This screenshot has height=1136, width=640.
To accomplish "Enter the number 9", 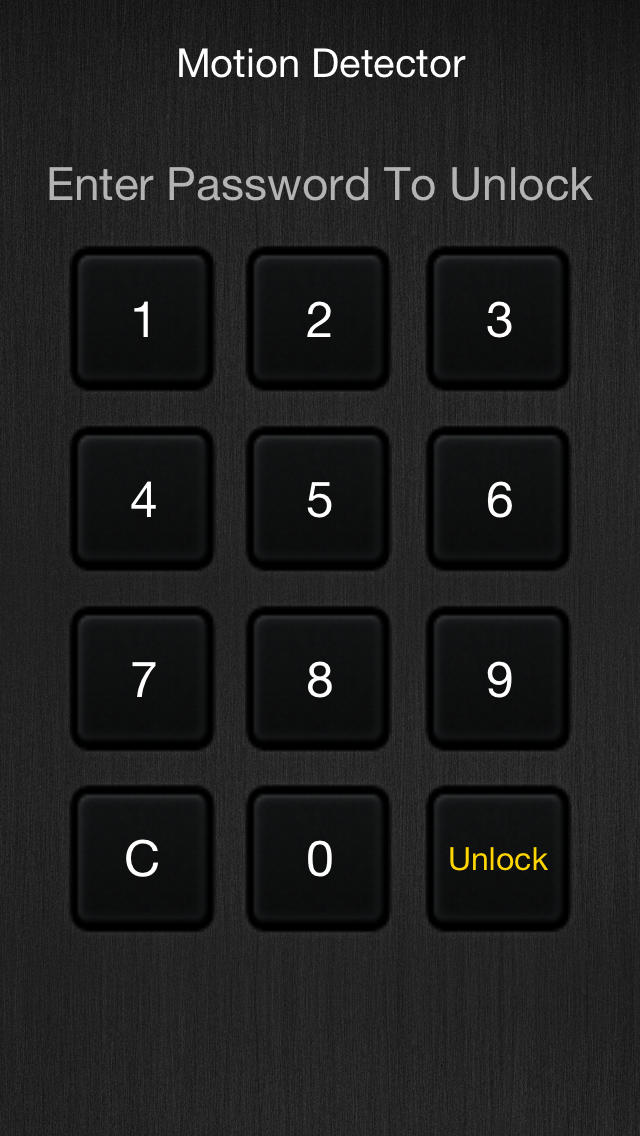I will click(x=498, y=678).
